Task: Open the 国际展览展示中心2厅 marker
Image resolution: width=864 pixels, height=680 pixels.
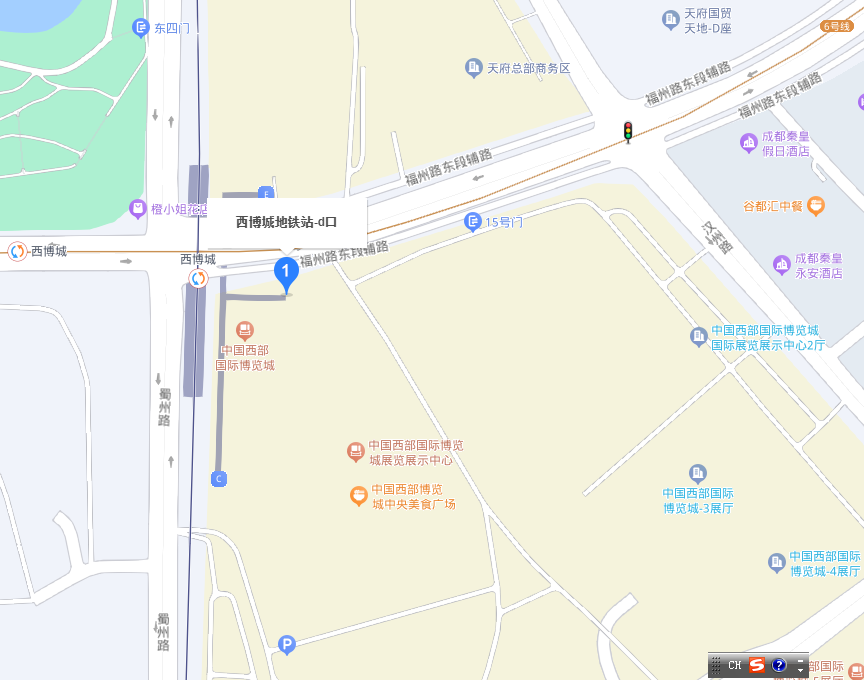Action: point(698,337)
